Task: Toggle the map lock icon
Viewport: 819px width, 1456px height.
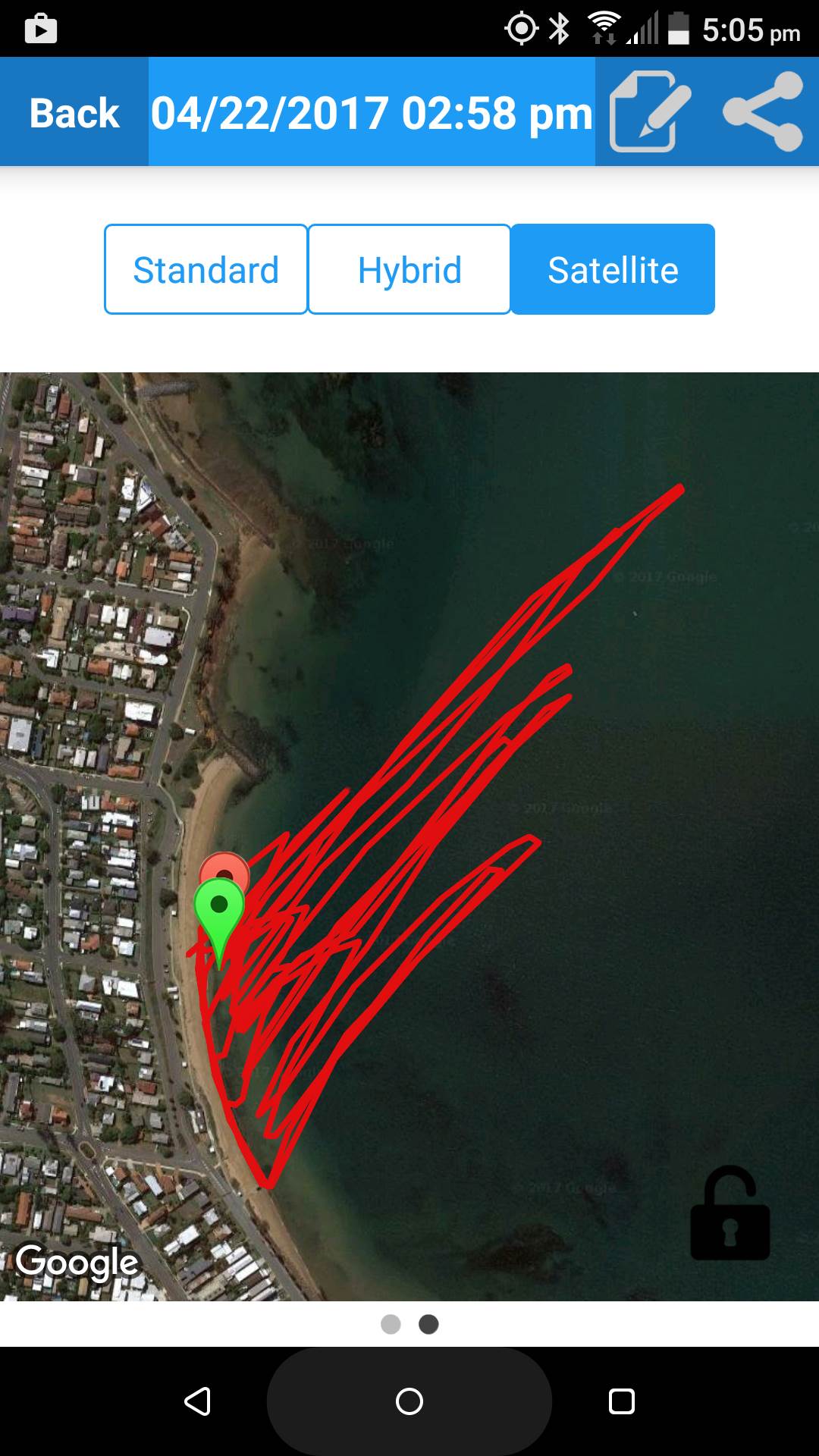Action: click(x=730, y=1215)
